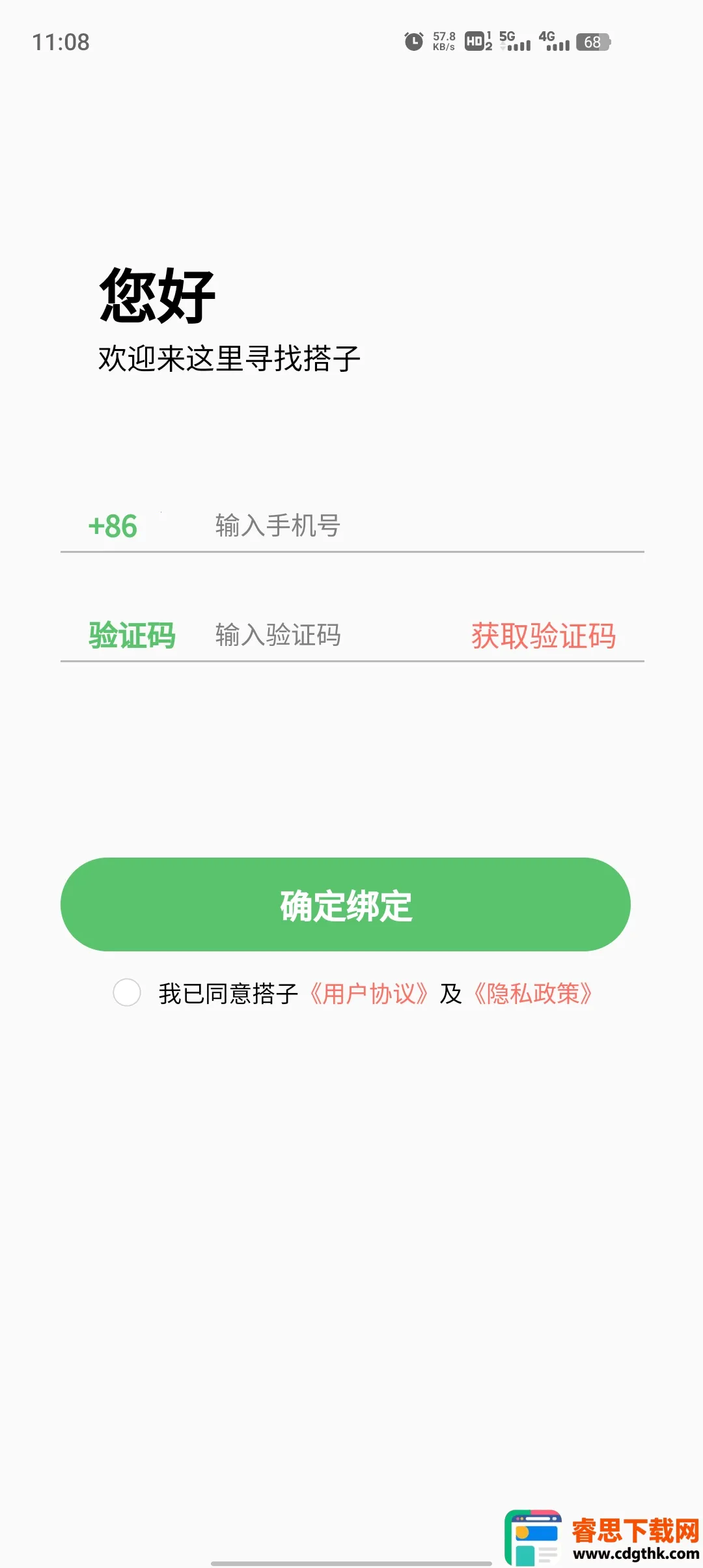This screenshot has height=1568, width=703.
Task: Open the 隐私政策 link
Action: 533,994
